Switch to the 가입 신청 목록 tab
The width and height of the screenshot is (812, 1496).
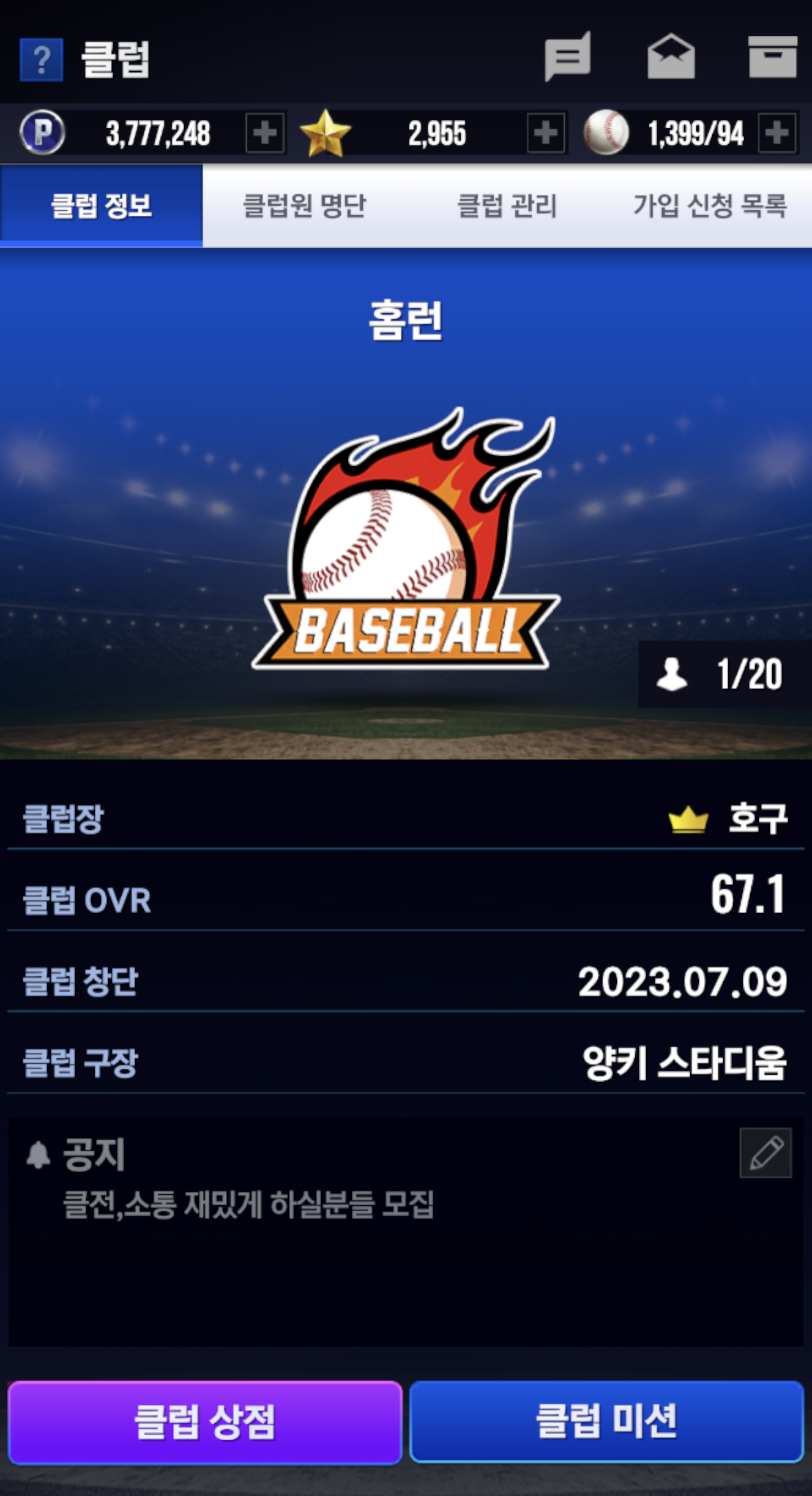pyautogui.click(x=710, y=205)
